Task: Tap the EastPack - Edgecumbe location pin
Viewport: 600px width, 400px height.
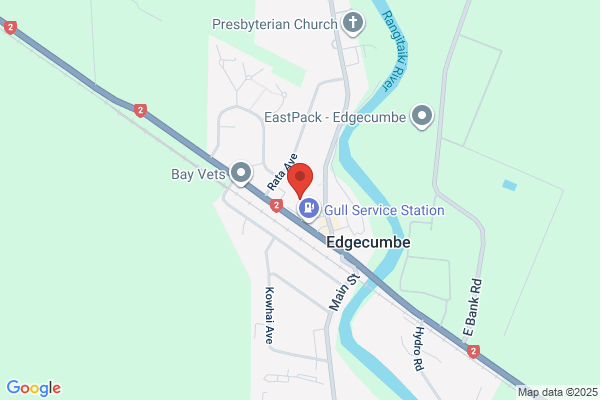Action: (422, 117)
